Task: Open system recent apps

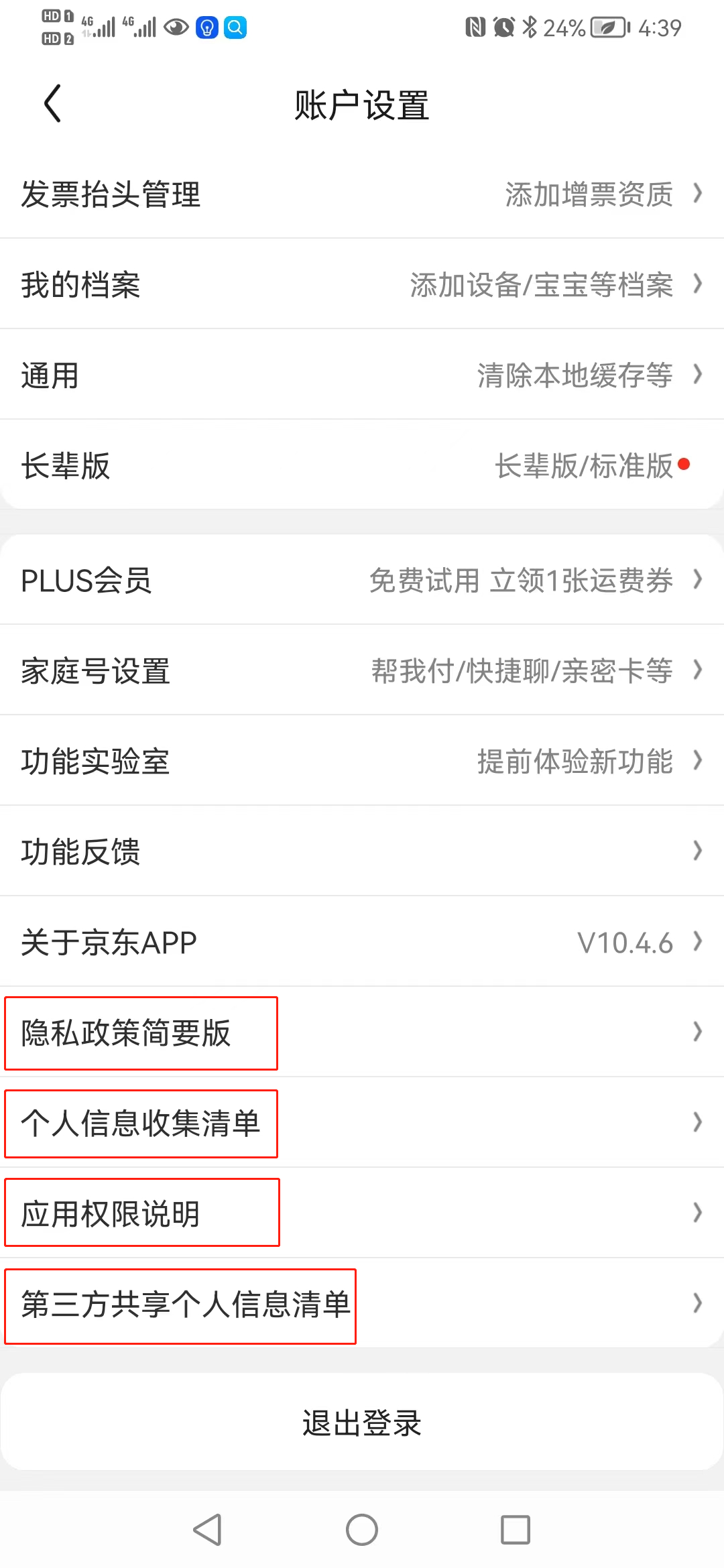Action: [x=516, y=1530]
